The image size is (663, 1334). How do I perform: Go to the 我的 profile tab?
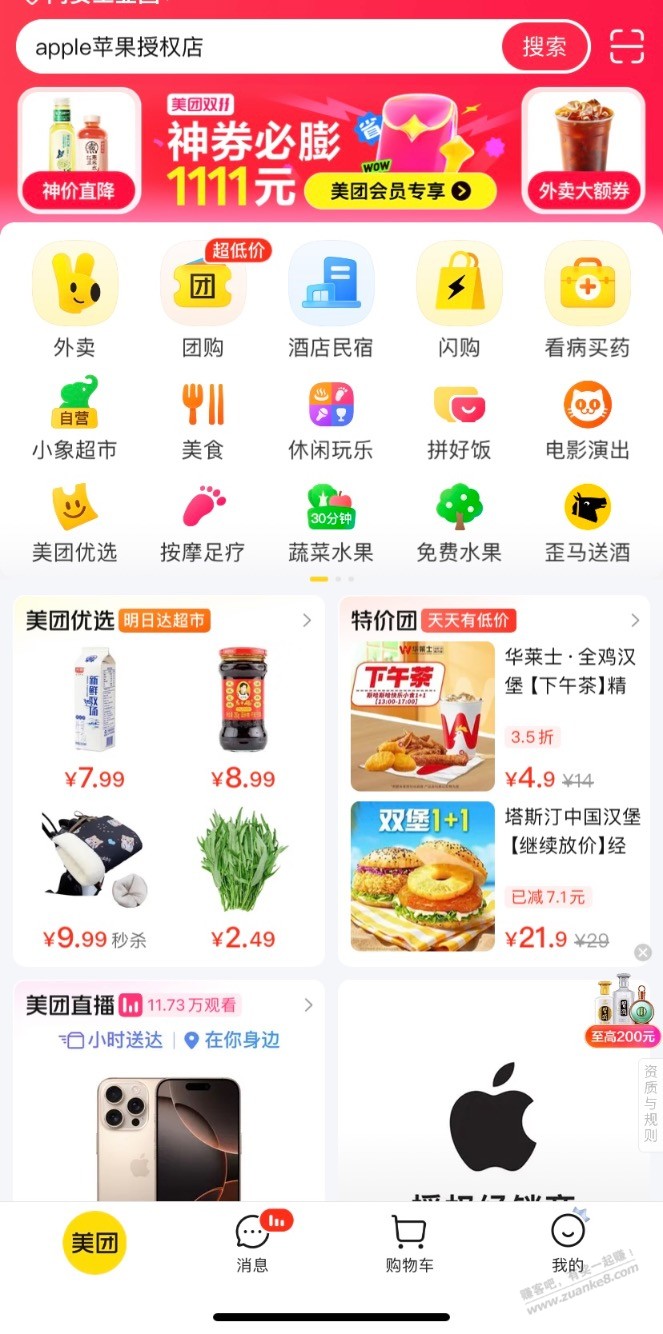567,1244
